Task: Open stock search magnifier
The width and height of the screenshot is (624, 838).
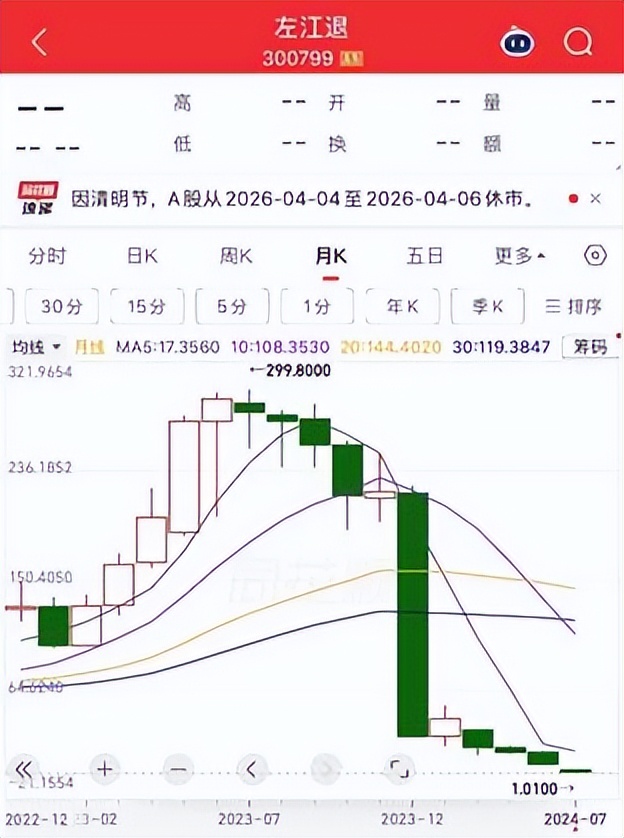Action: (578, 41)
